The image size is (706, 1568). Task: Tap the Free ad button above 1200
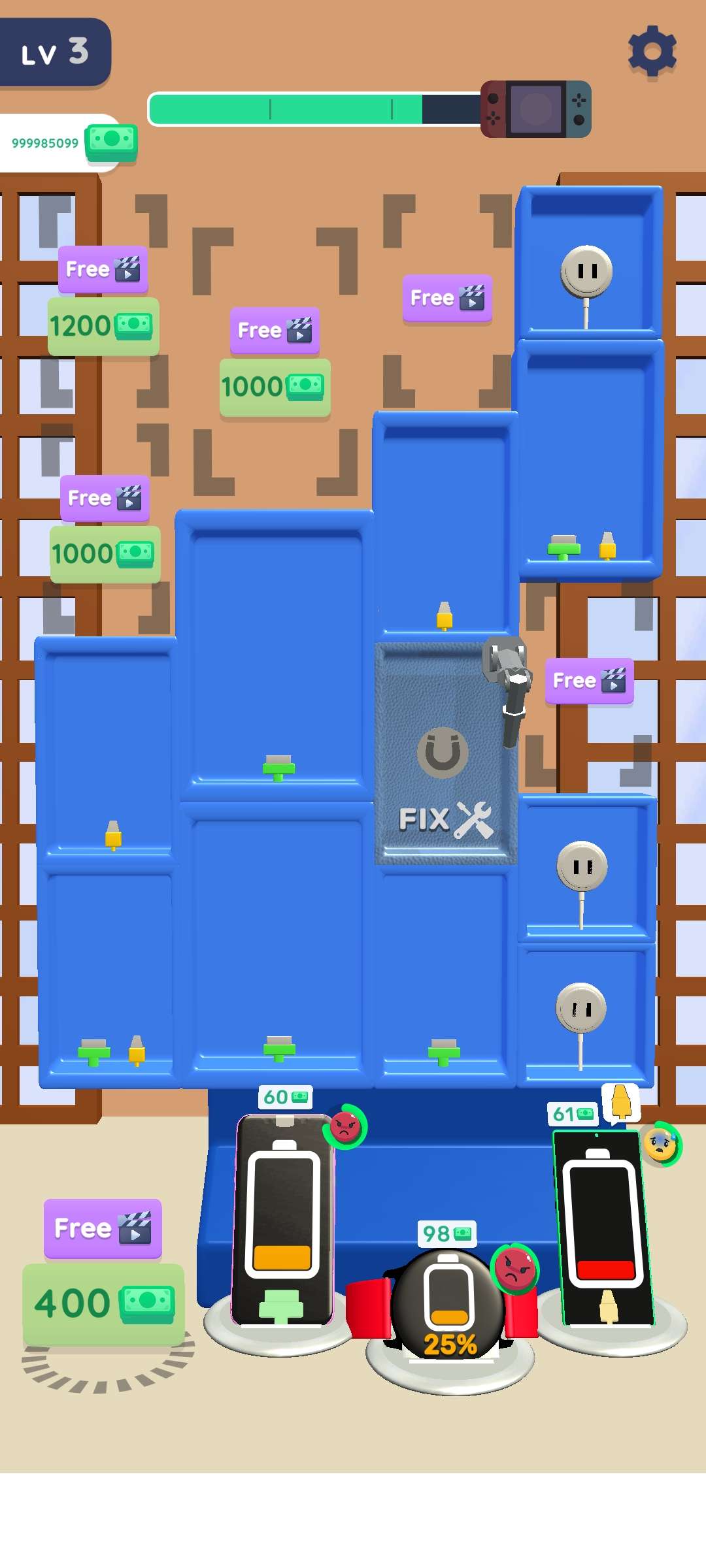103,269
